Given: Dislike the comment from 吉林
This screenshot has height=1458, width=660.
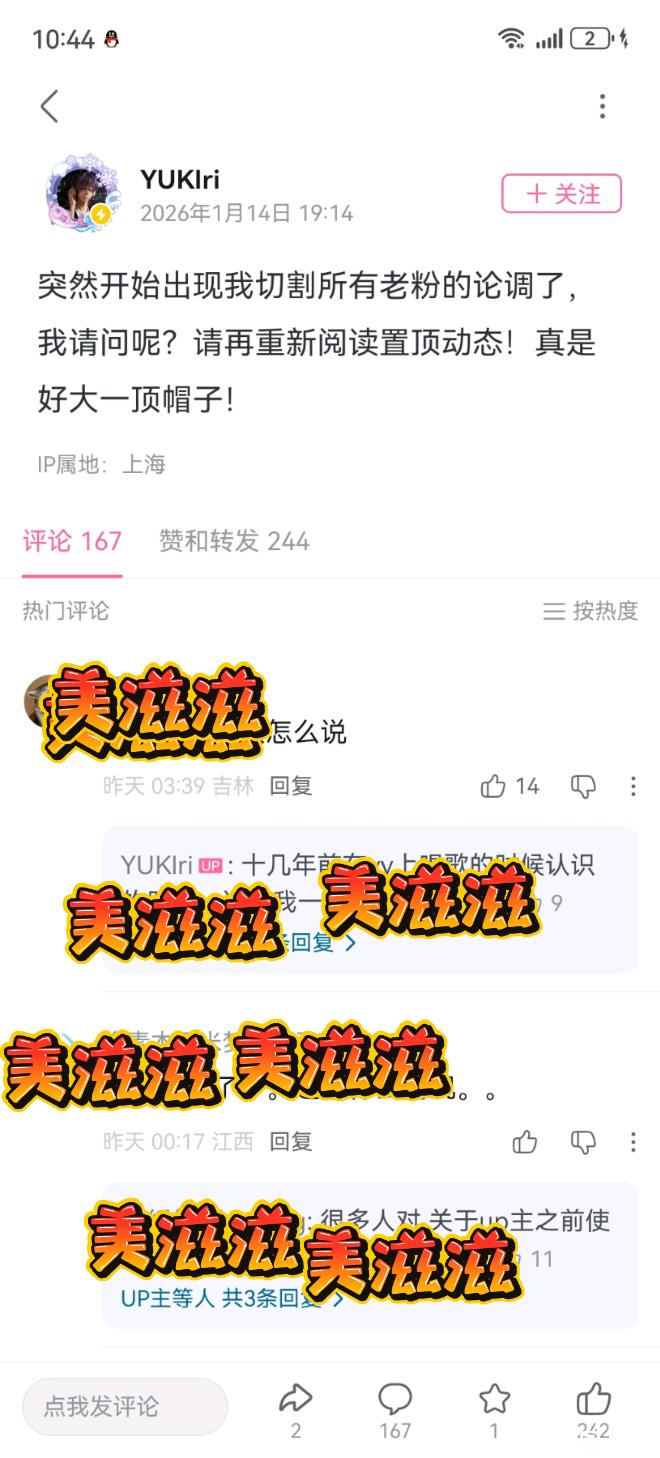Looking at the screenshot, I should (583, 786).
